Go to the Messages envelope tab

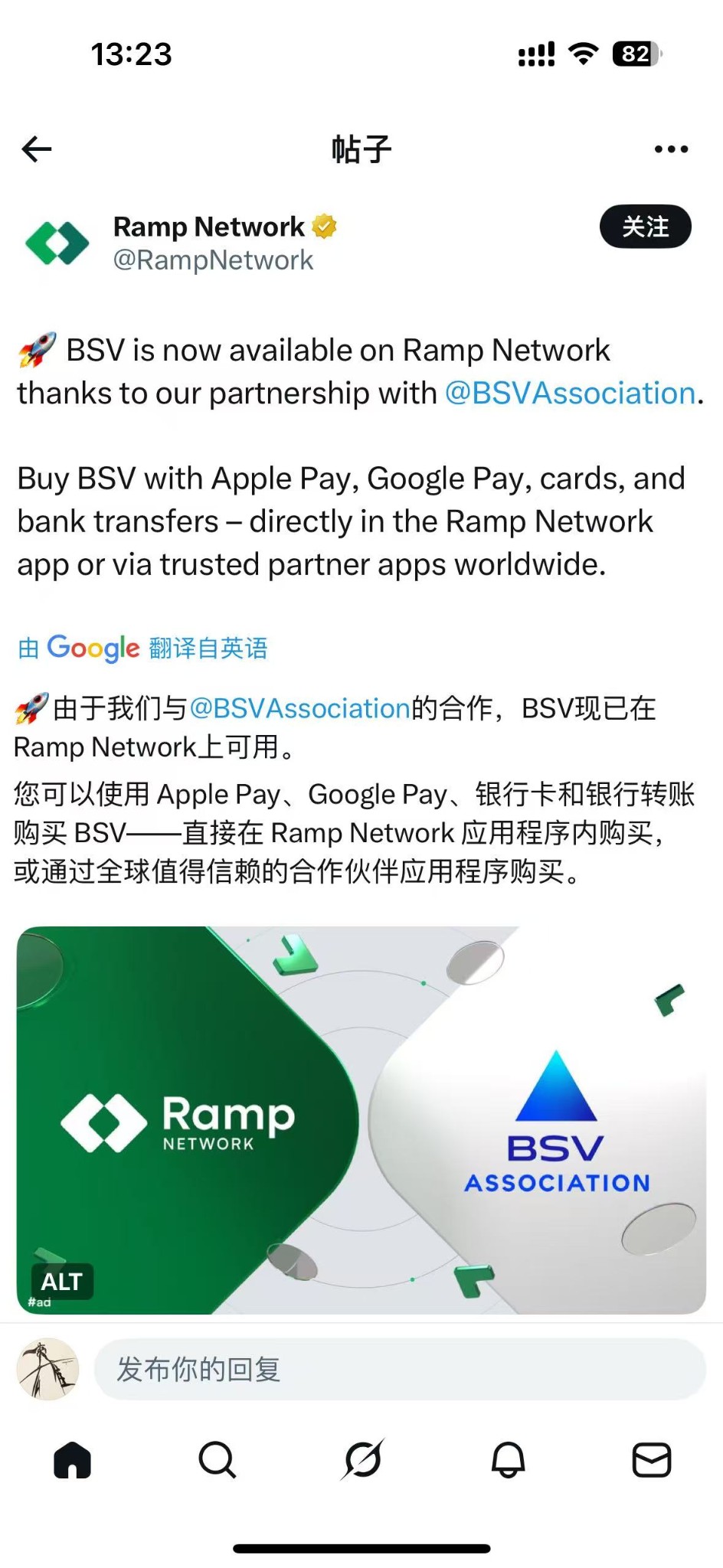tap(651, 1459)
